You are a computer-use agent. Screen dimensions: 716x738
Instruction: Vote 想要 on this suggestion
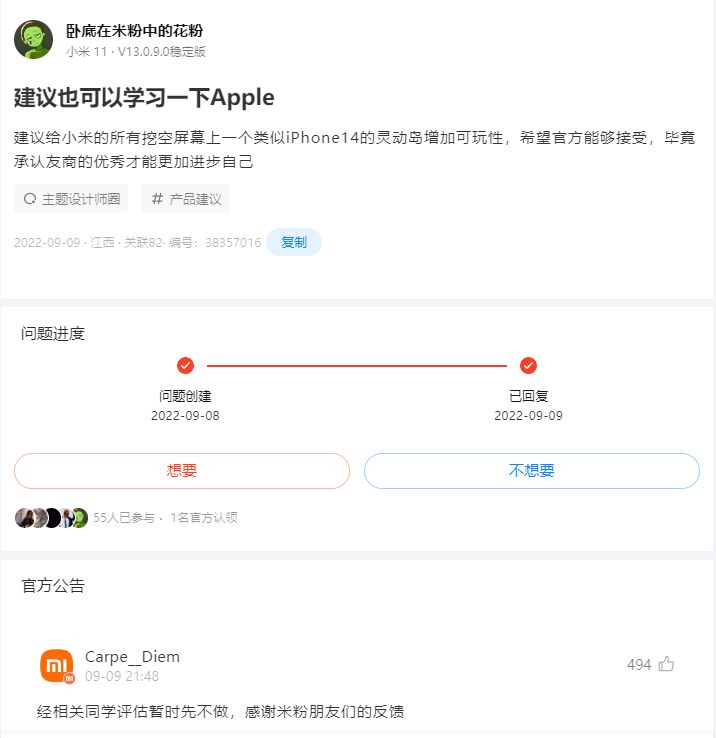coord(182,471)
